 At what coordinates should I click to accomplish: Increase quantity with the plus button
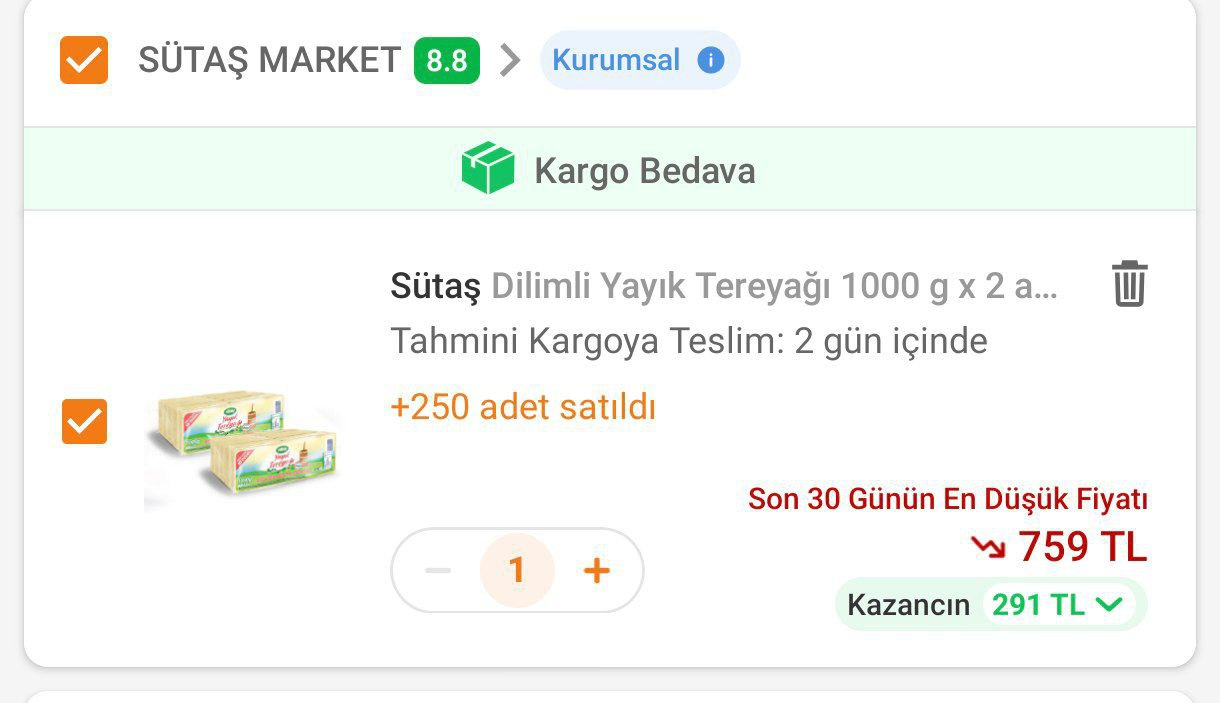[x=596, y=571]
